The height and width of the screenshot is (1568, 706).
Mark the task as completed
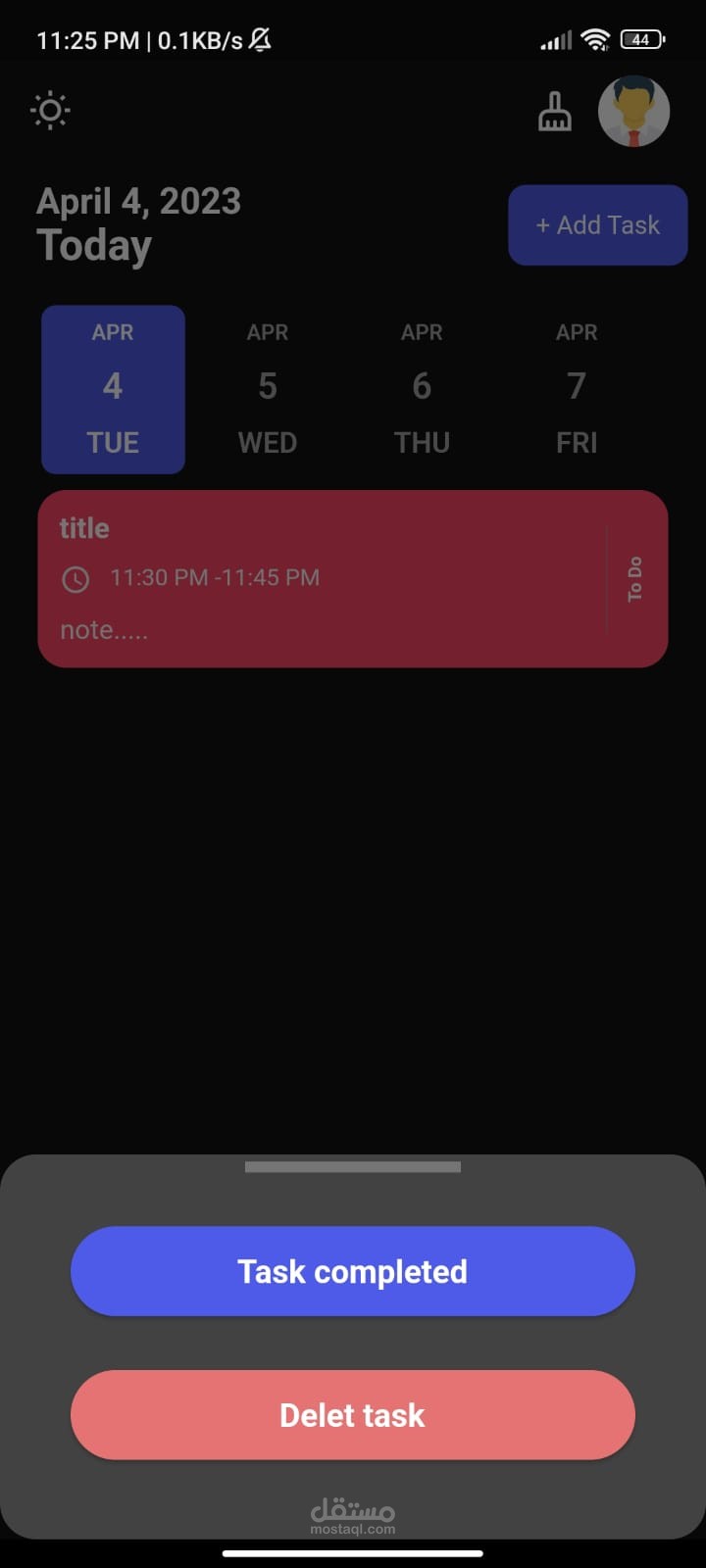tap(353, 1271)
